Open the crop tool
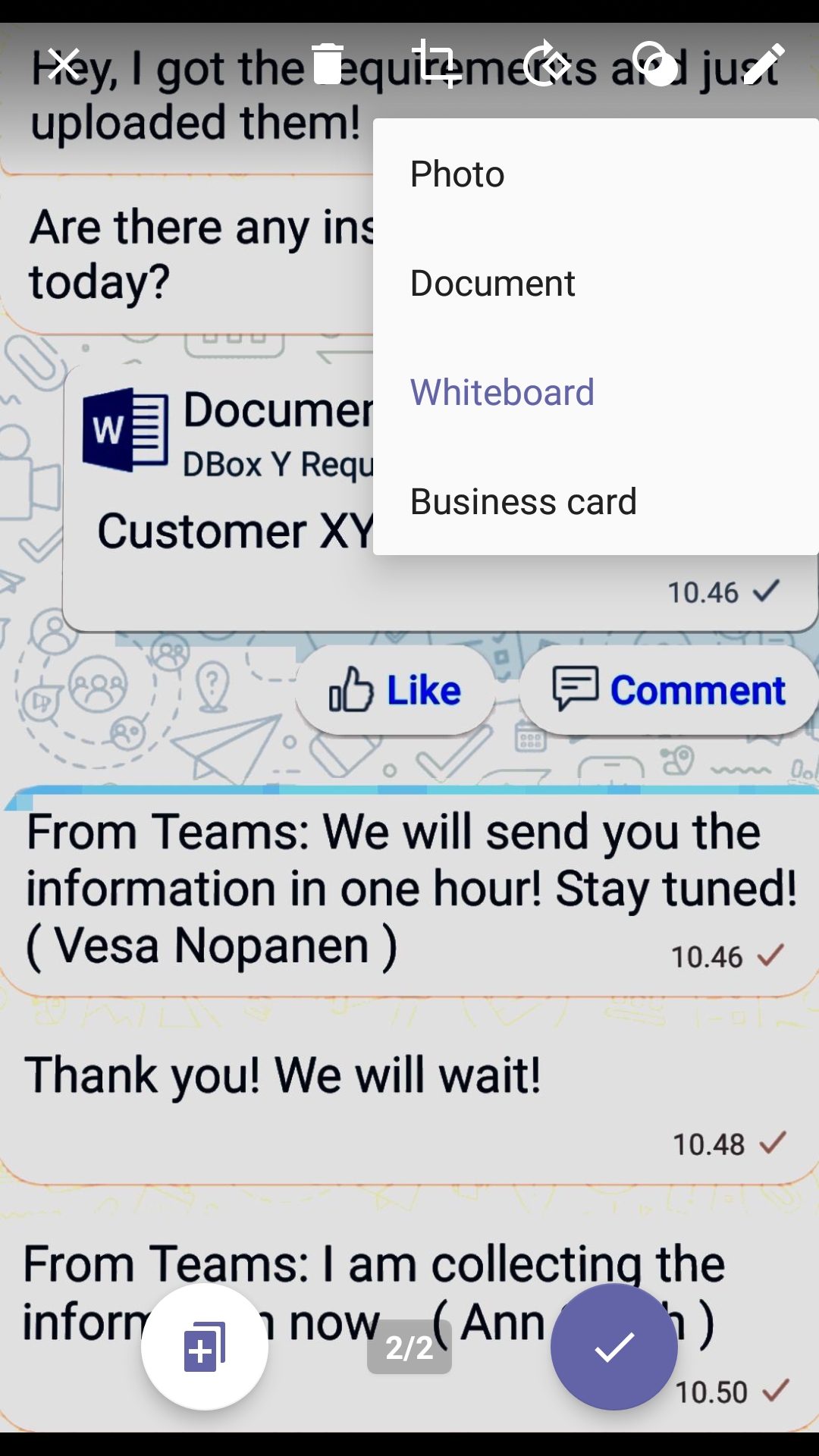 coord(437,64)
